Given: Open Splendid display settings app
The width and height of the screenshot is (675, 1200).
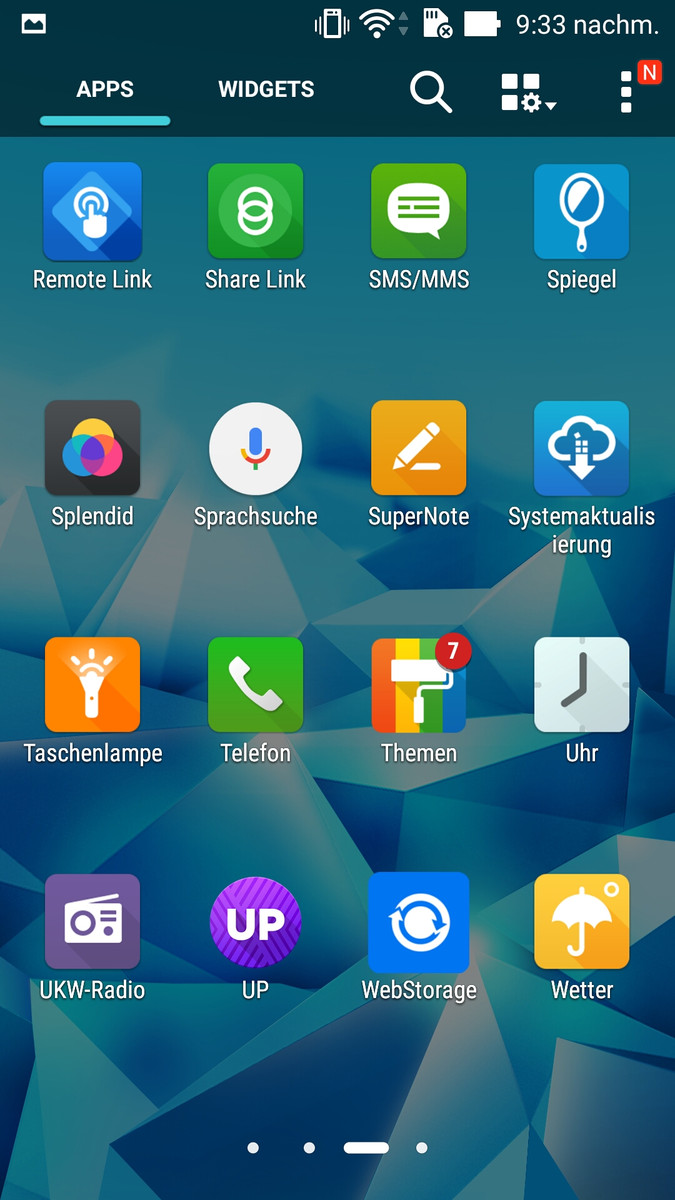Looking at the screenshot, I should [92, 448].
